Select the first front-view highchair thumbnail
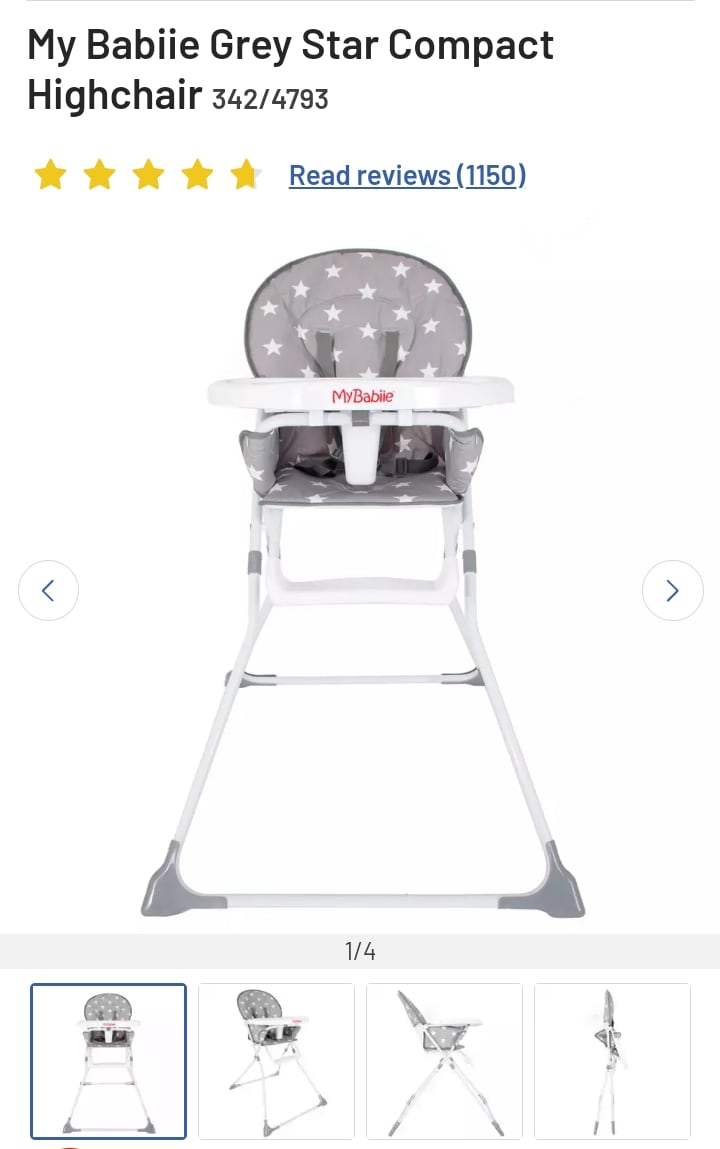 tap(108, 1061)
